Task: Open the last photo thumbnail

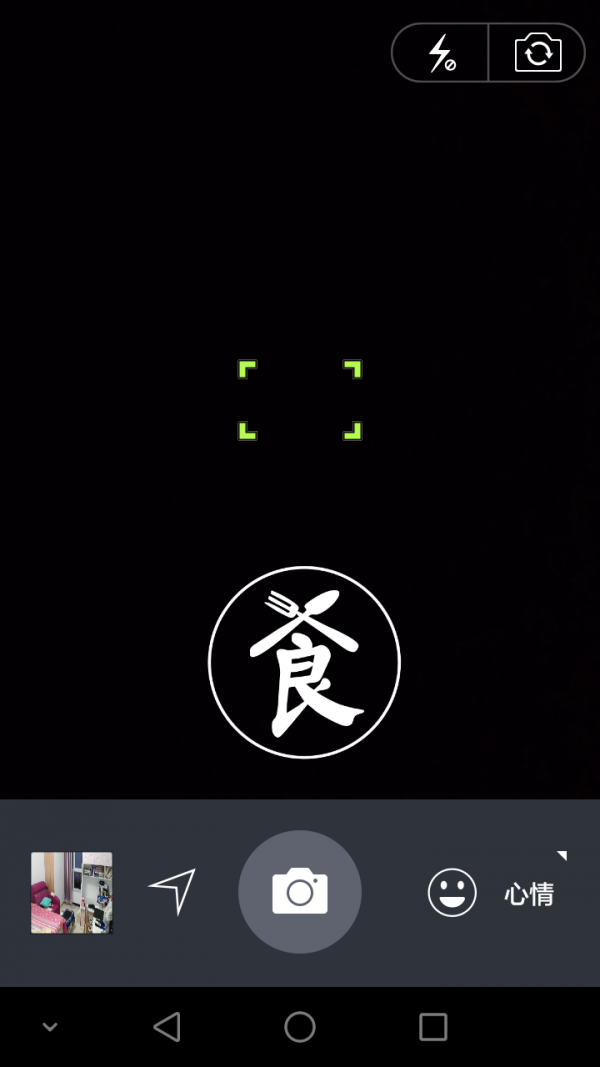Action: [72, 892]
